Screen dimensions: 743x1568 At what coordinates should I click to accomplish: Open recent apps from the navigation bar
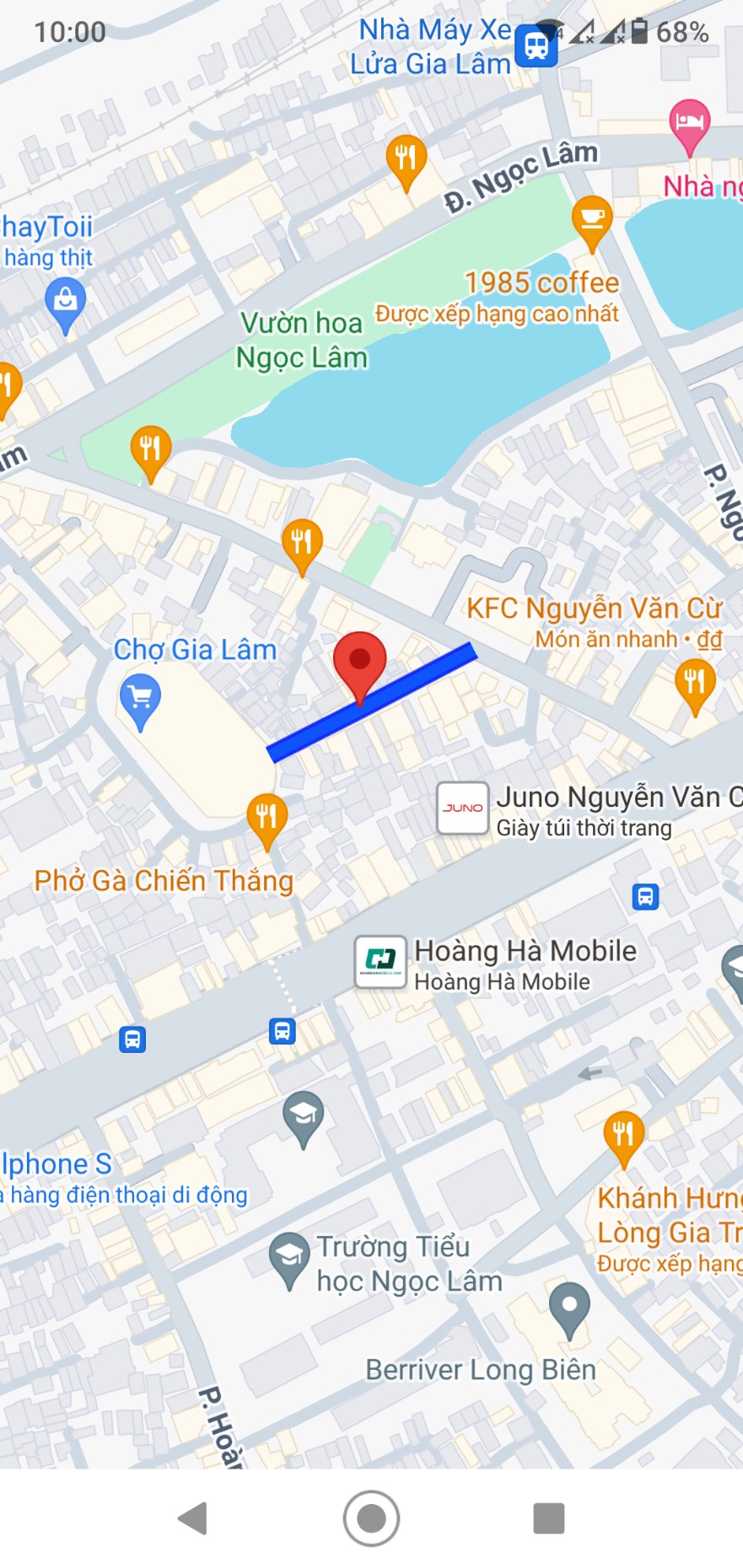[x=548, y=1518]
